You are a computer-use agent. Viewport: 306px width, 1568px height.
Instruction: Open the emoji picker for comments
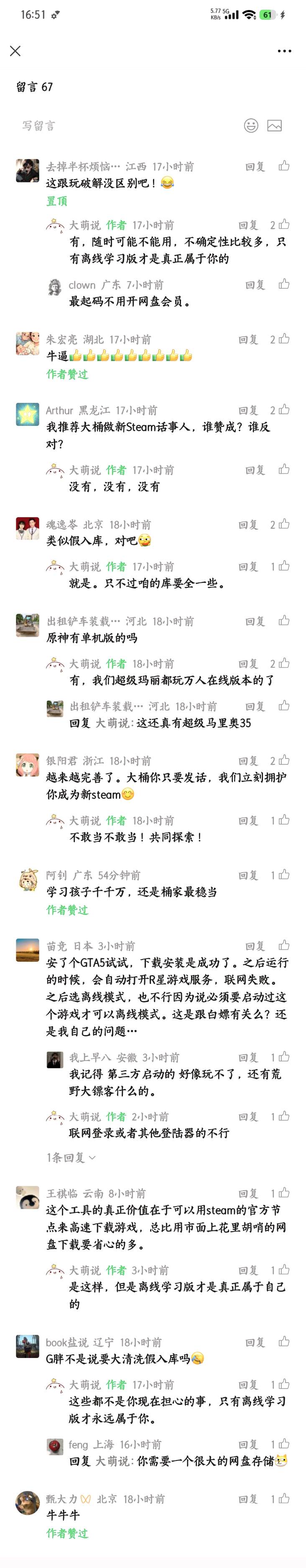[251, 126]
